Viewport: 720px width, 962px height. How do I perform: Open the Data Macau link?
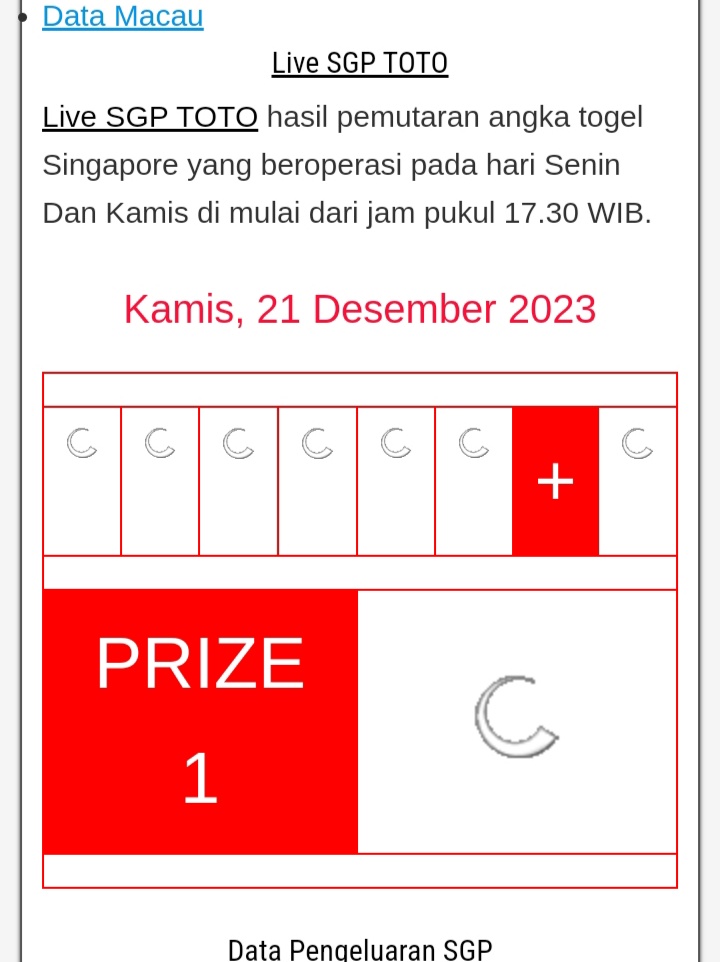(122, 16)
